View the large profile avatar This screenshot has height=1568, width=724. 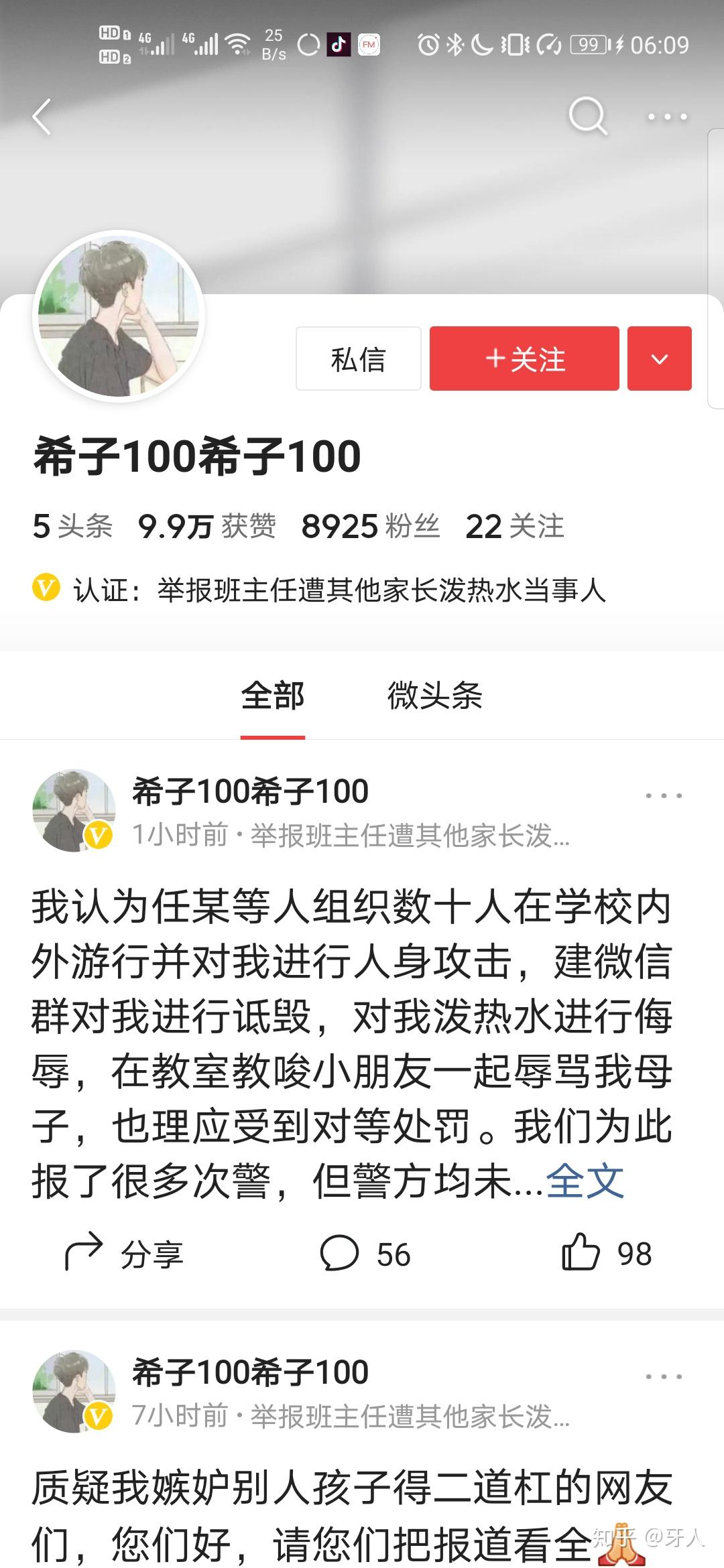[119, 317]
